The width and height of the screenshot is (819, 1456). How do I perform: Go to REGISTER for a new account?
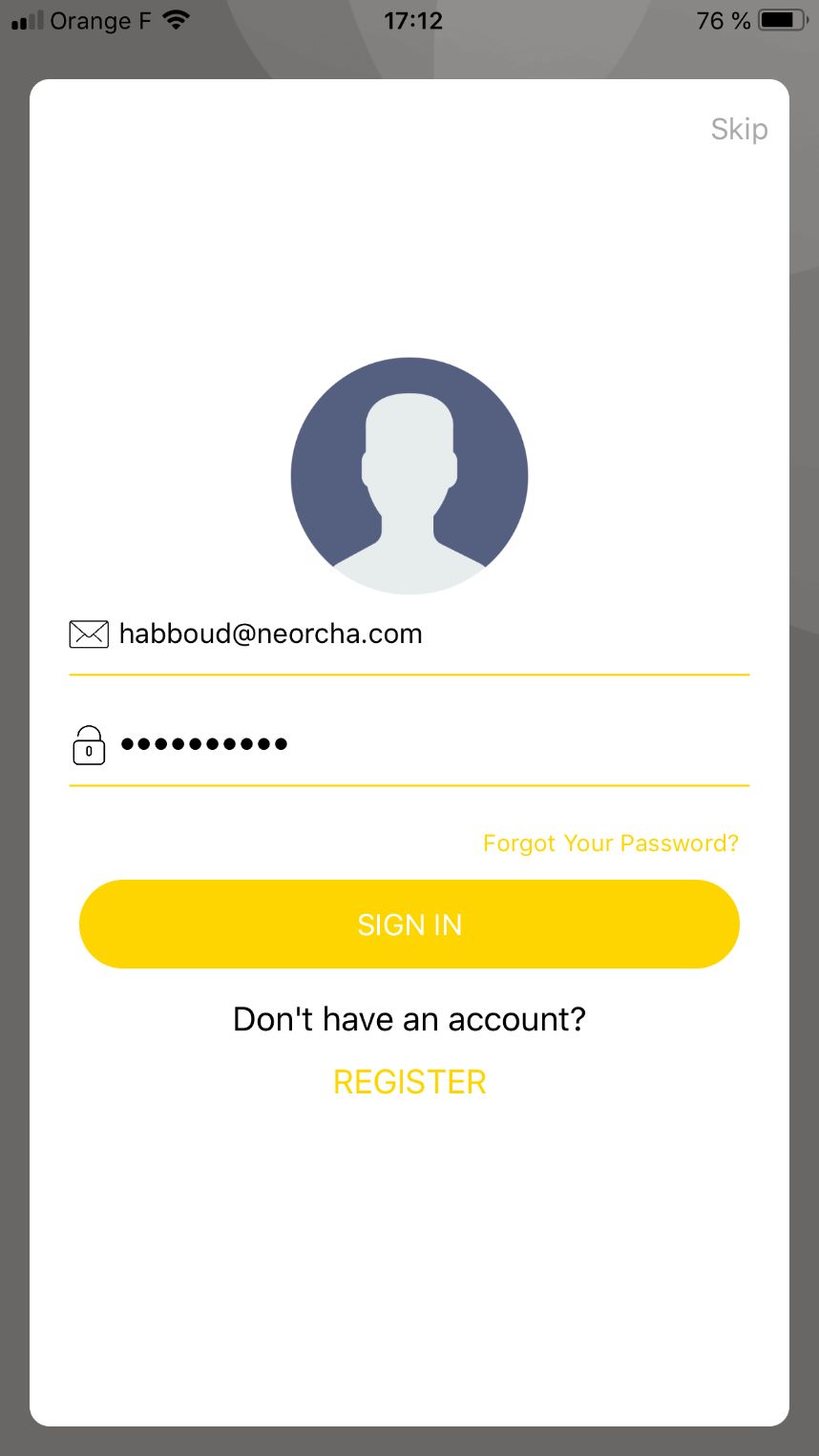coord(409,1082)
